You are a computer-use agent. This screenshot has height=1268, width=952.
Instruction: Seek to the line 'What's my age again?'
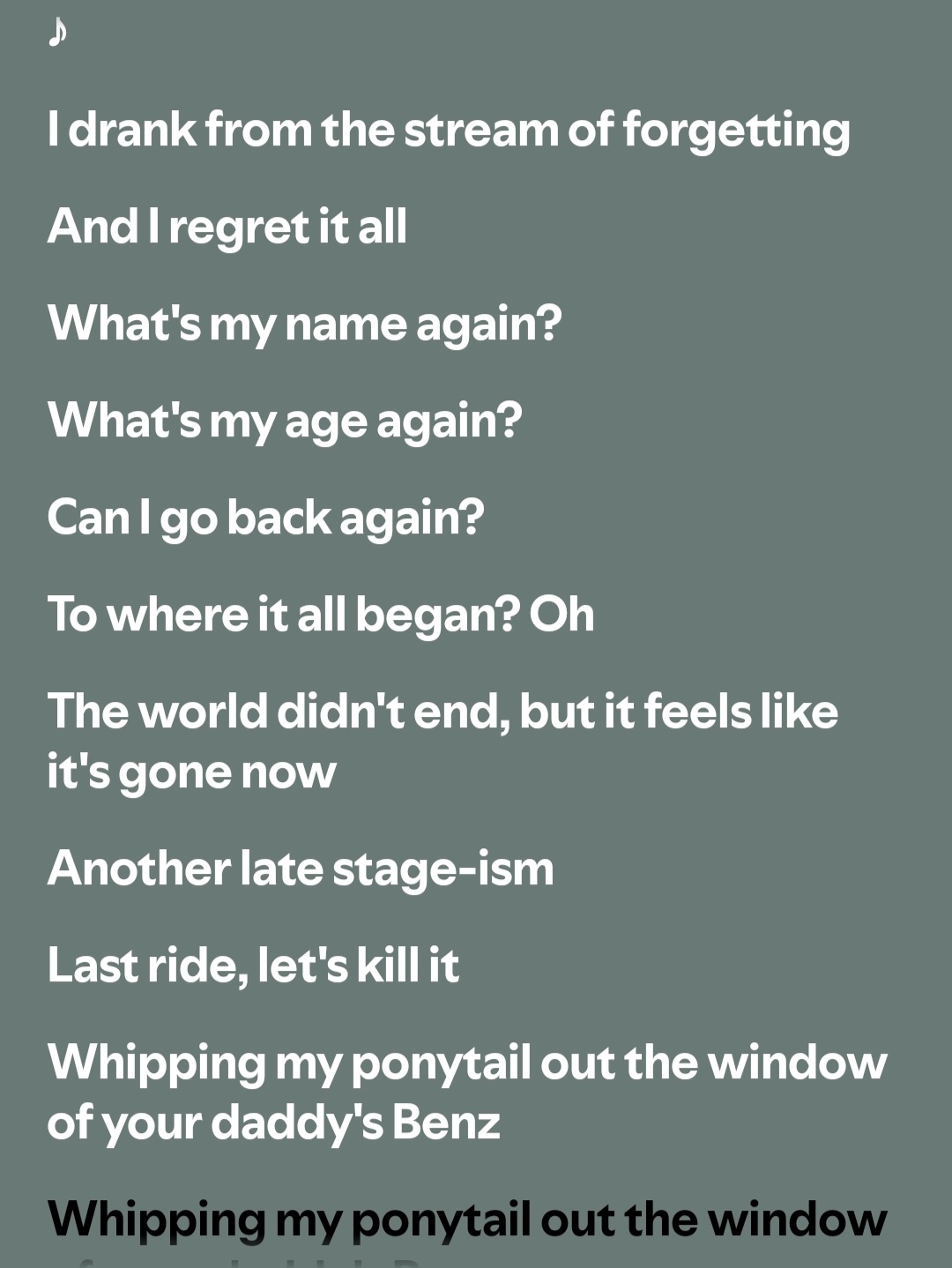coord(285,420)
